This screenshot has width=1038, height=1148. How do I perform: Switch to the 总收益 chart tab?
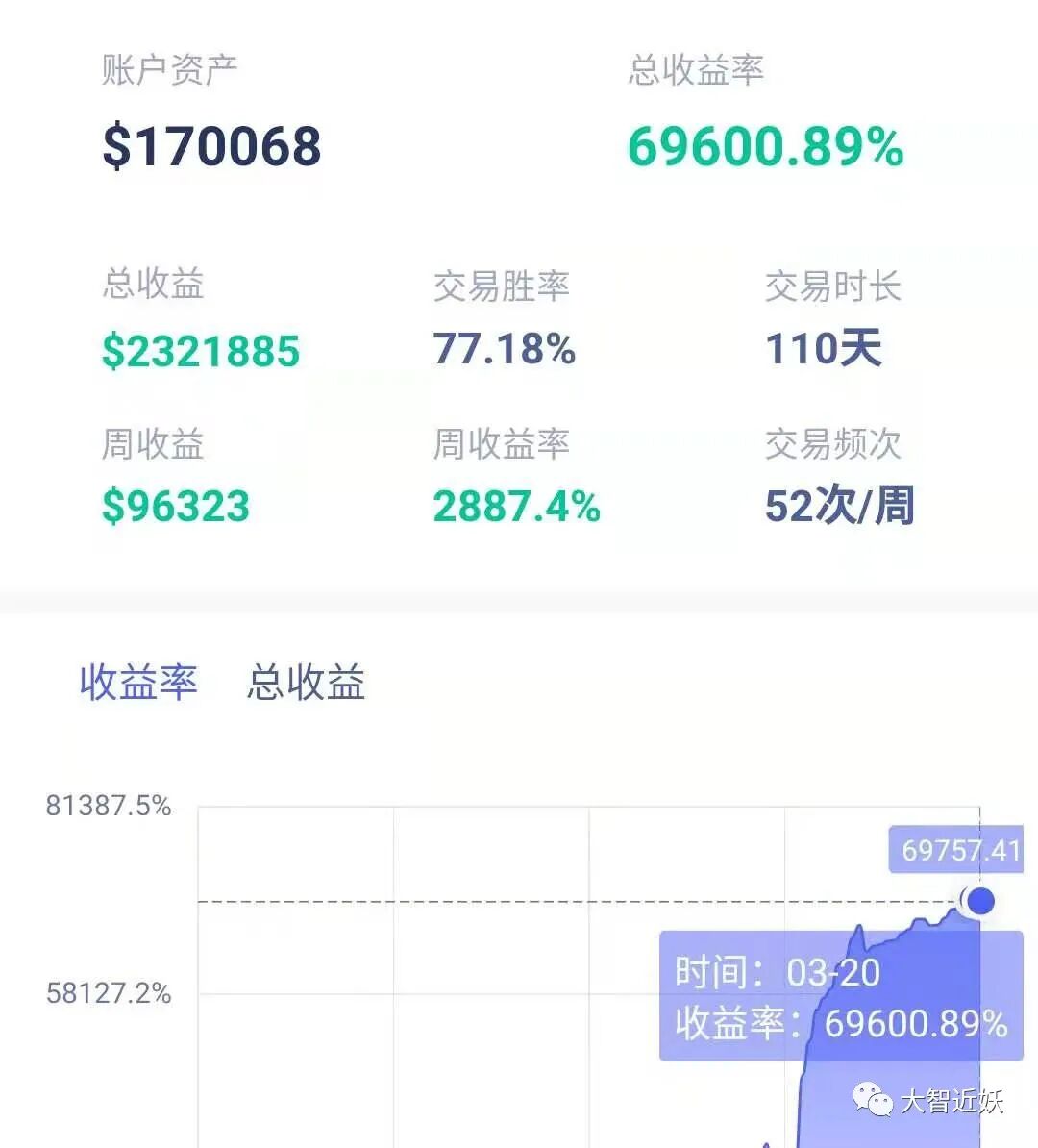[x=306, y=683]
